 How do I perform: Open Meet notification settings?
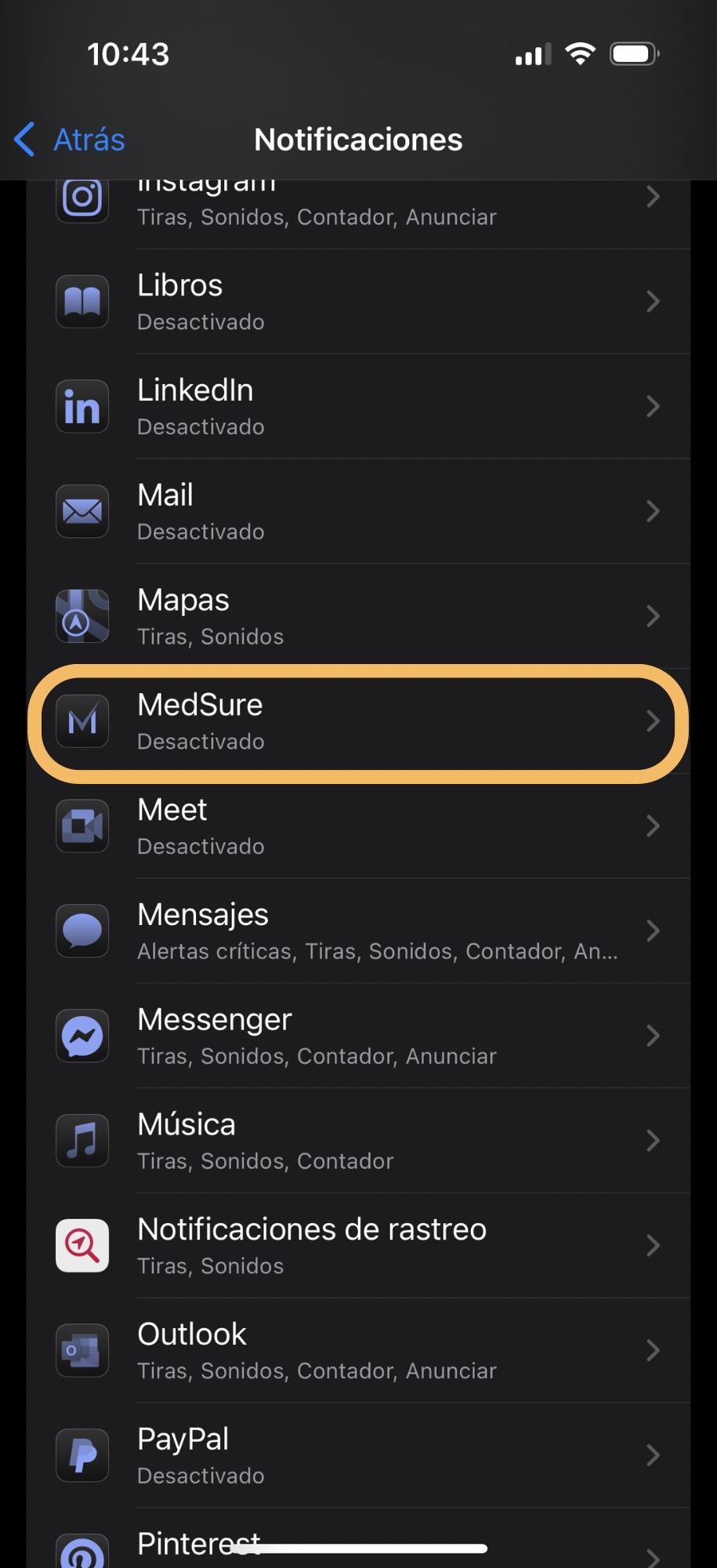pos(358,827)
